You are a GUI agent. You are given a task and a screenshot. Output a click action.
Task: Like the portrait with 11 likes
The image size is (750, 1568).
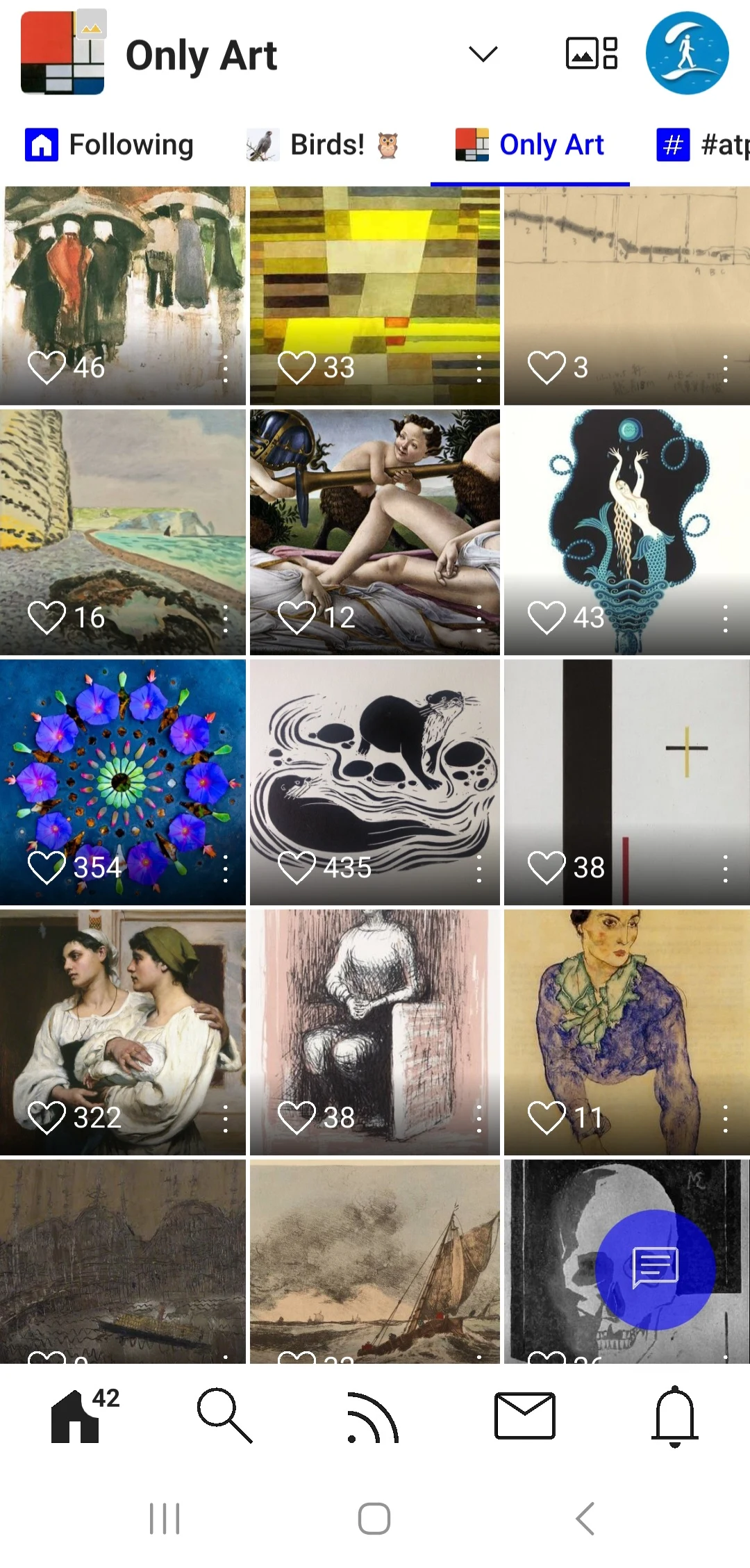(x=547, y=1118)
